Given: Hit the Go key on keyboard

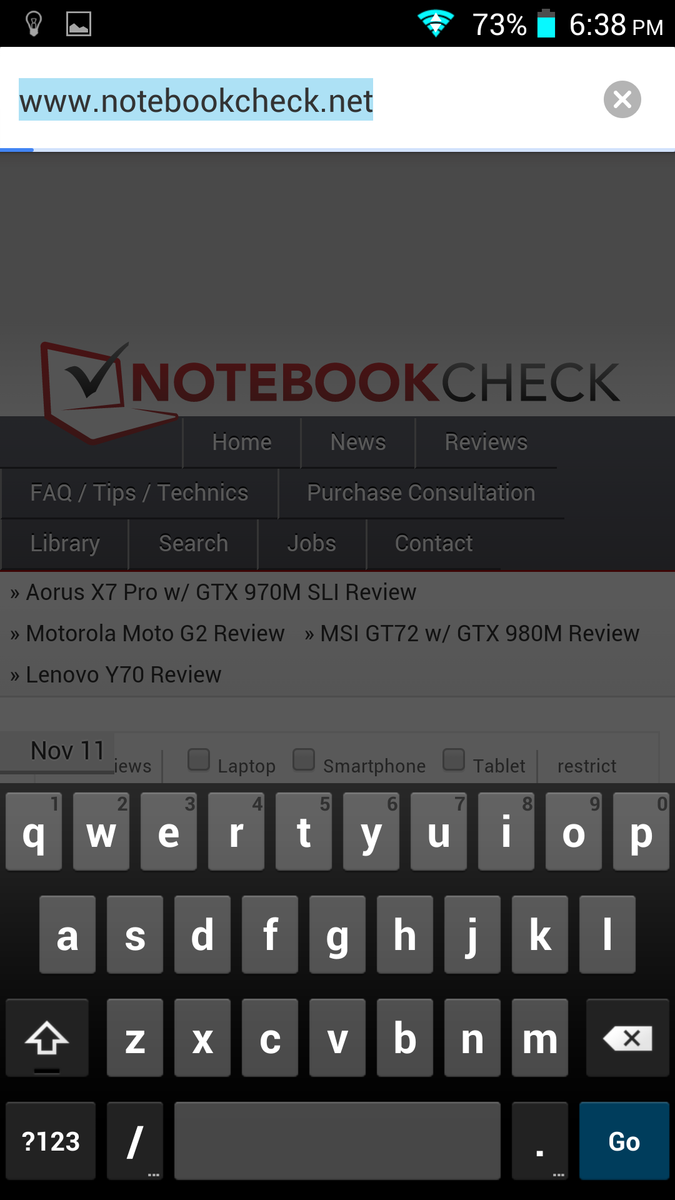Looking at the screenshot, I should (x=624, y=1141).
